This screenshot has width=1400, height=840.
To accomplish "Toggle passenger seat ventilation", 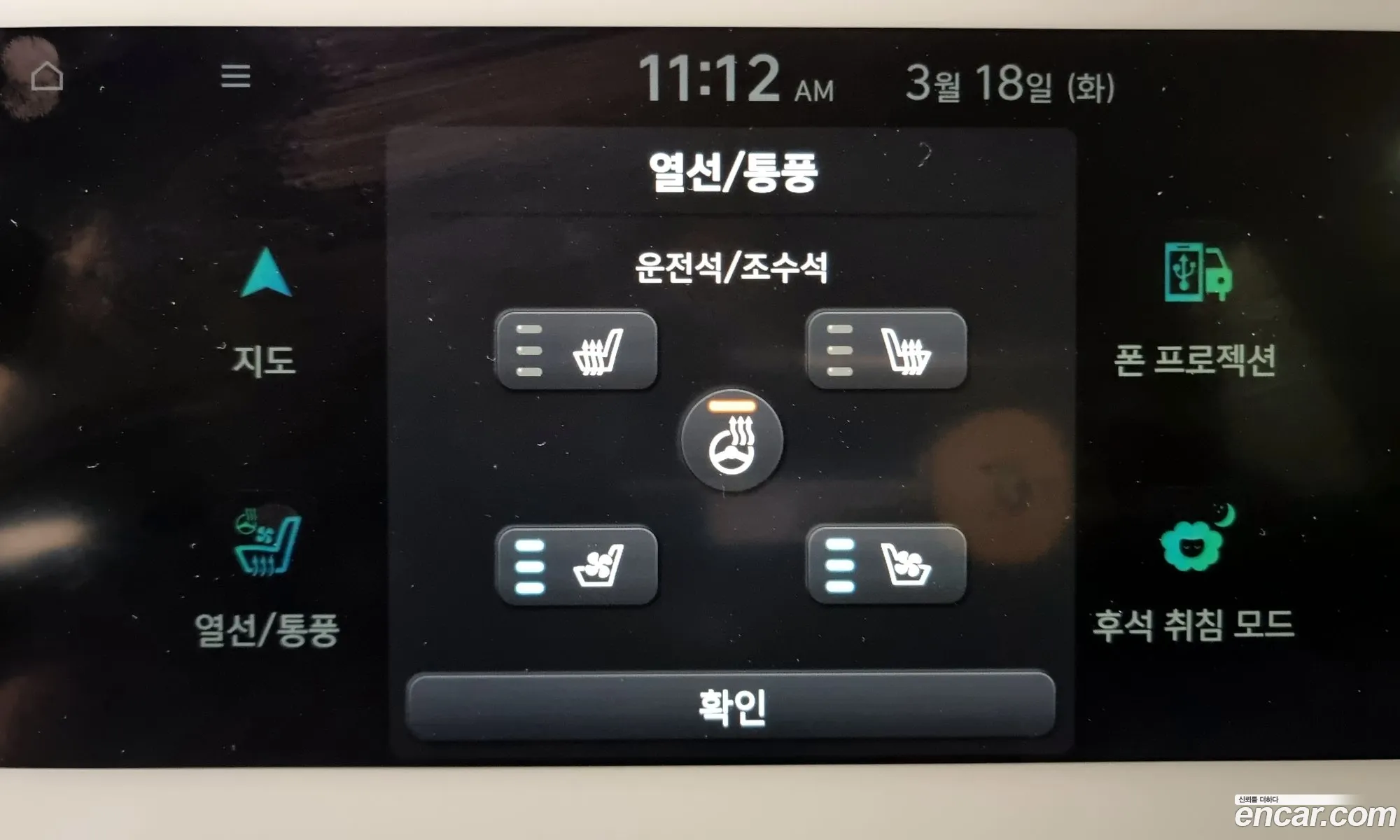I will pyautogui.click(x=886, y=566).
